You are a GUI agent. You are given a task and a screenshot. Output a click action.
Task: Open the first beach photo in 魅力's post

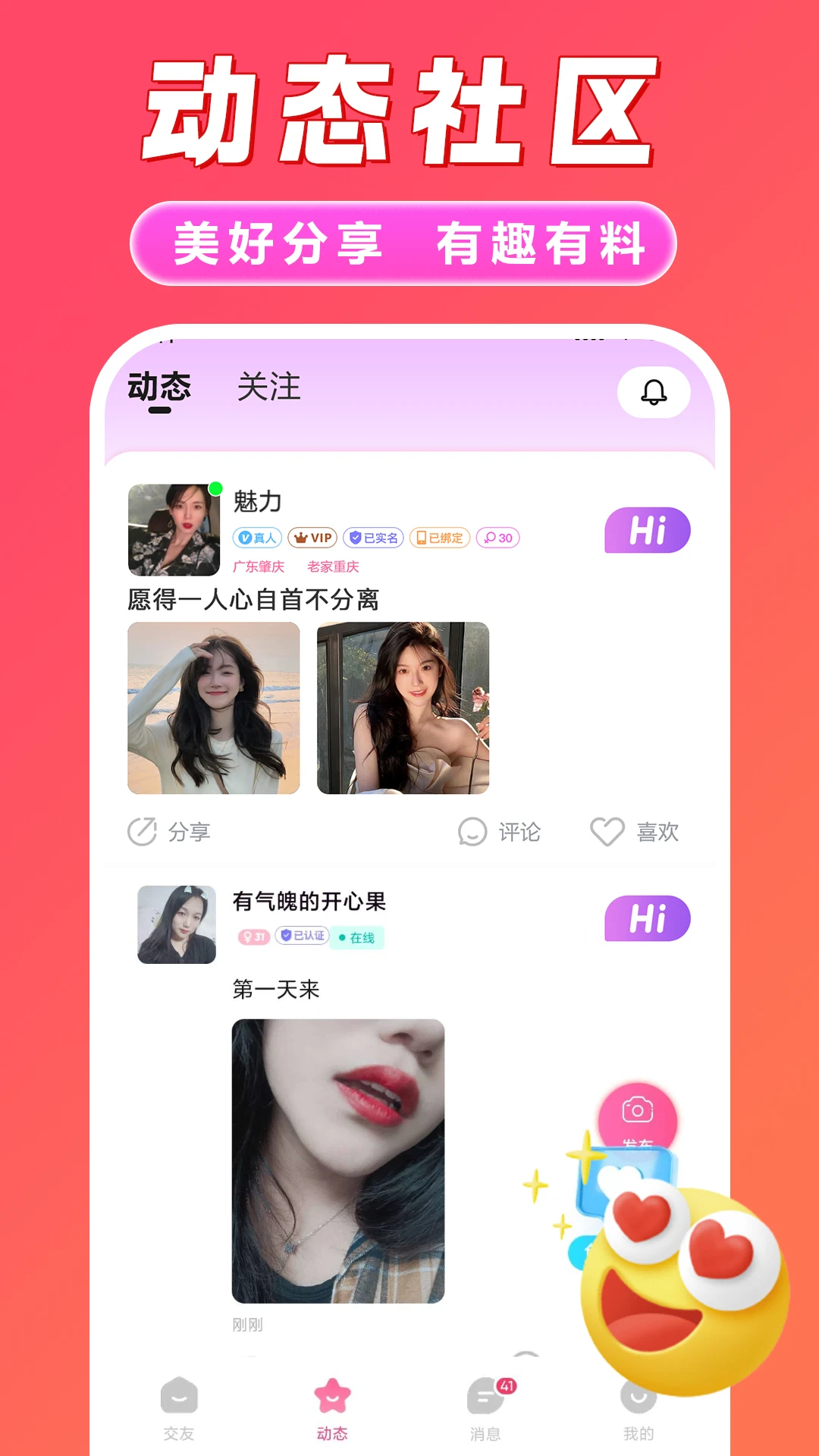pos(214,708)
